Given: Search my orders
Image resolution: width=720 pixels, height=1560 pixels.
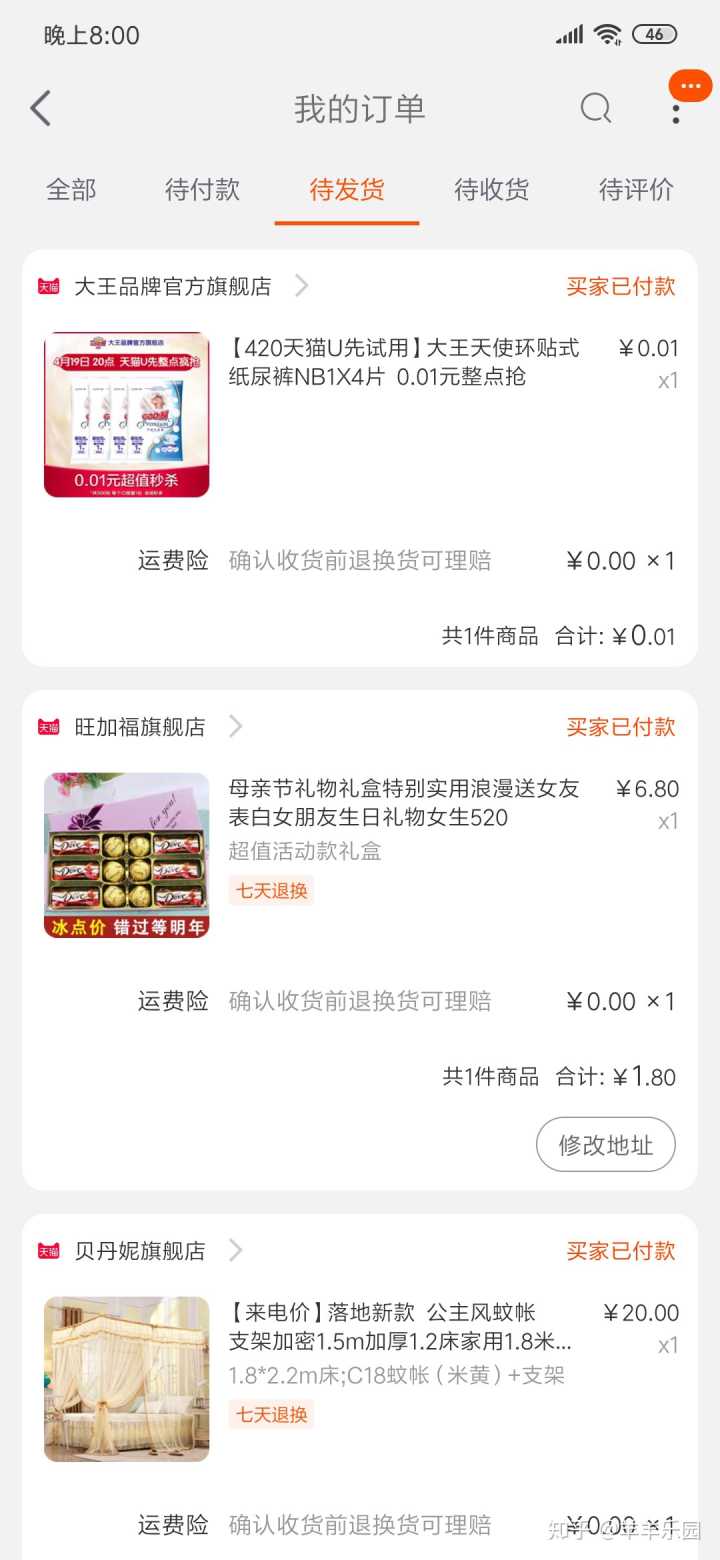Looking at the screenshot, I should point(596,108).
